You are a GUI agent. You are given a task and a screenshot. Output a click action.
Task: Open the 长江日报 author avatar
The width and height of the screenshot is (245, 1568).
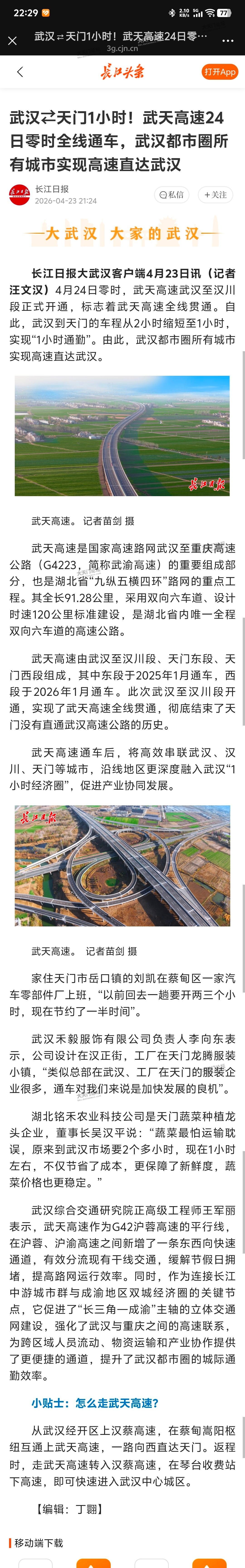(x=20, y=195)
